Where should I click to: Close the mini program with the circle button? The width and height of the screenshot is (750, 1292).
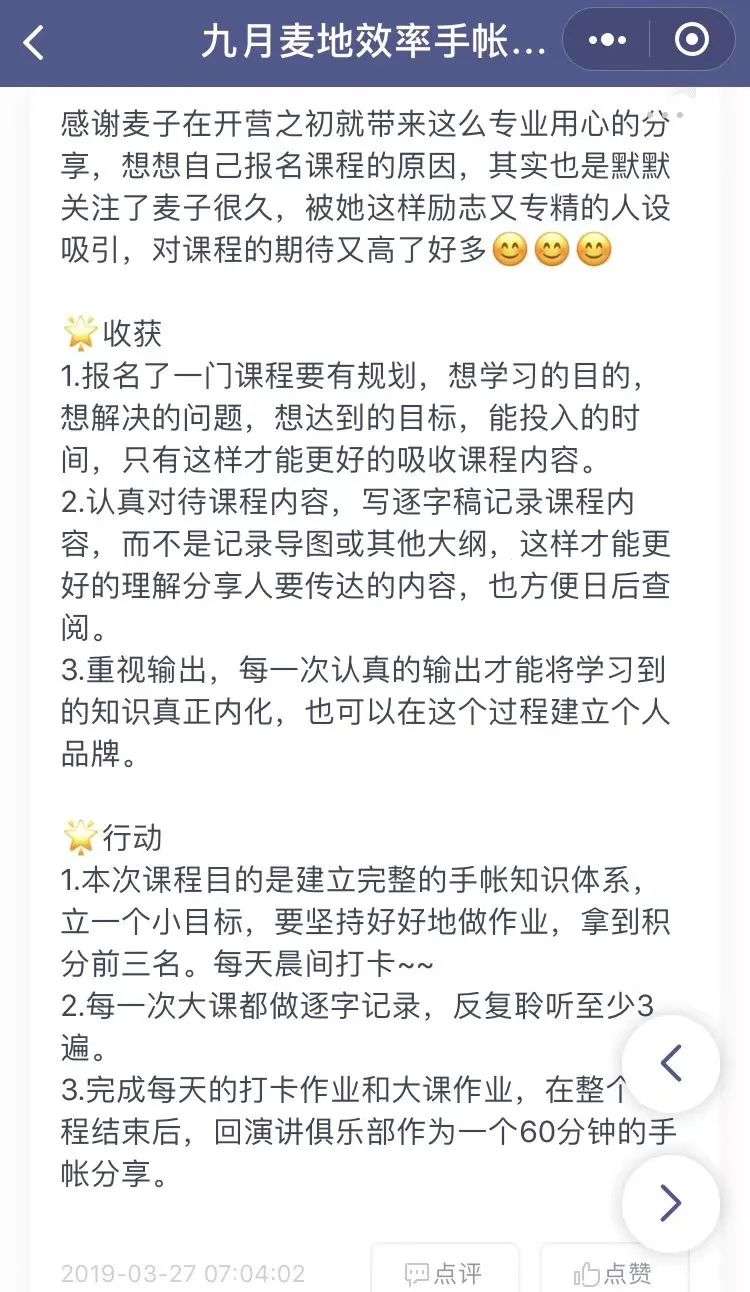click(x=691, y=40)
